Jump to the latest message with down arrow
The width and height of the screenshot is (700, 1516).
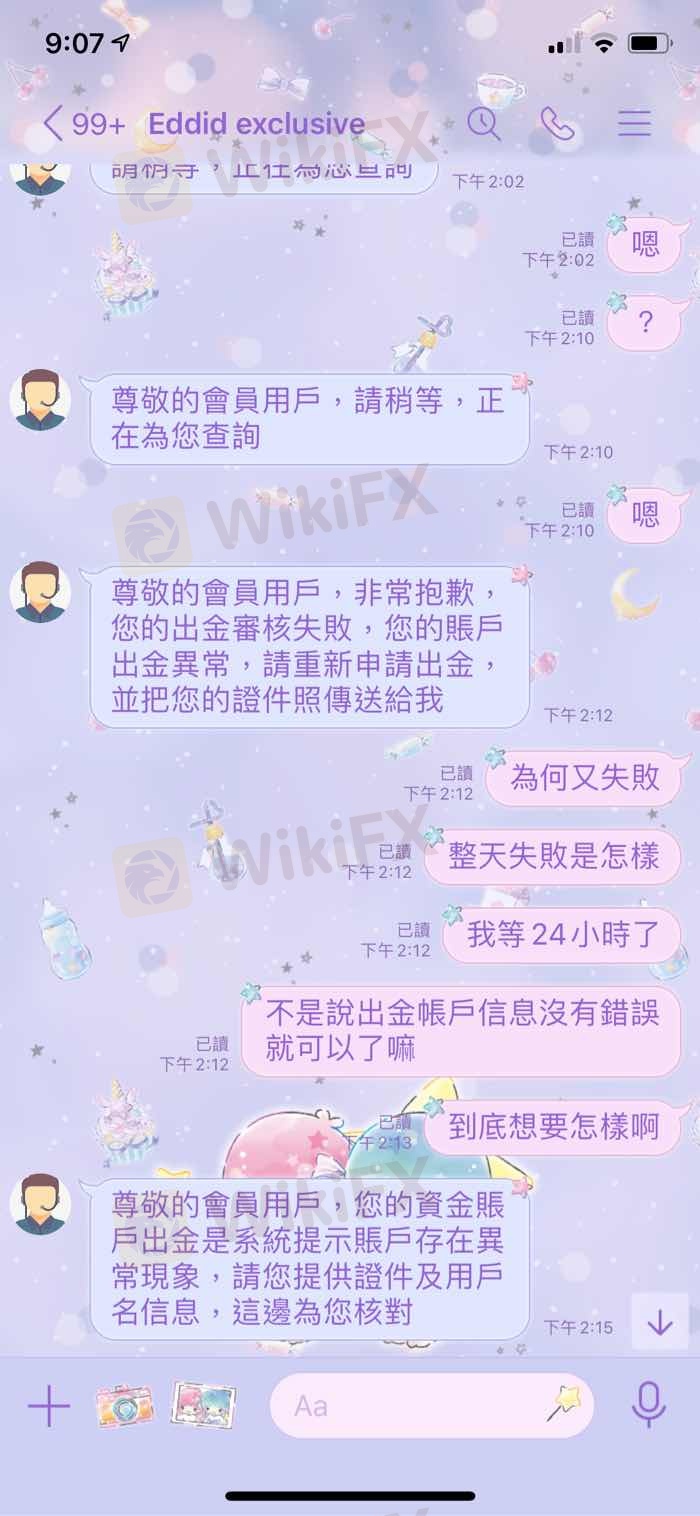click(660, 1322)
